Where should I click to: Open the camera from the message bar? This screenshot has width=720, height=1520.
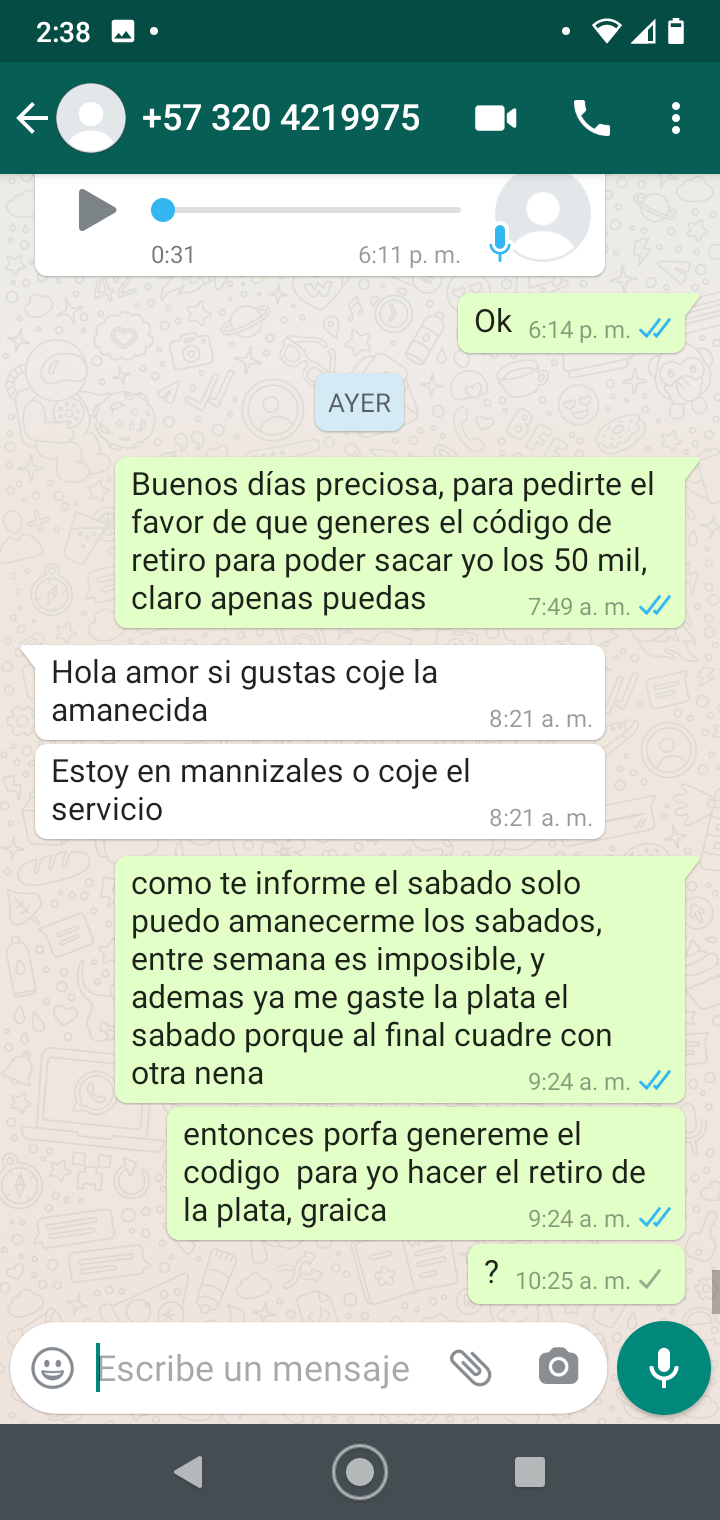(x=558, y=1368)
